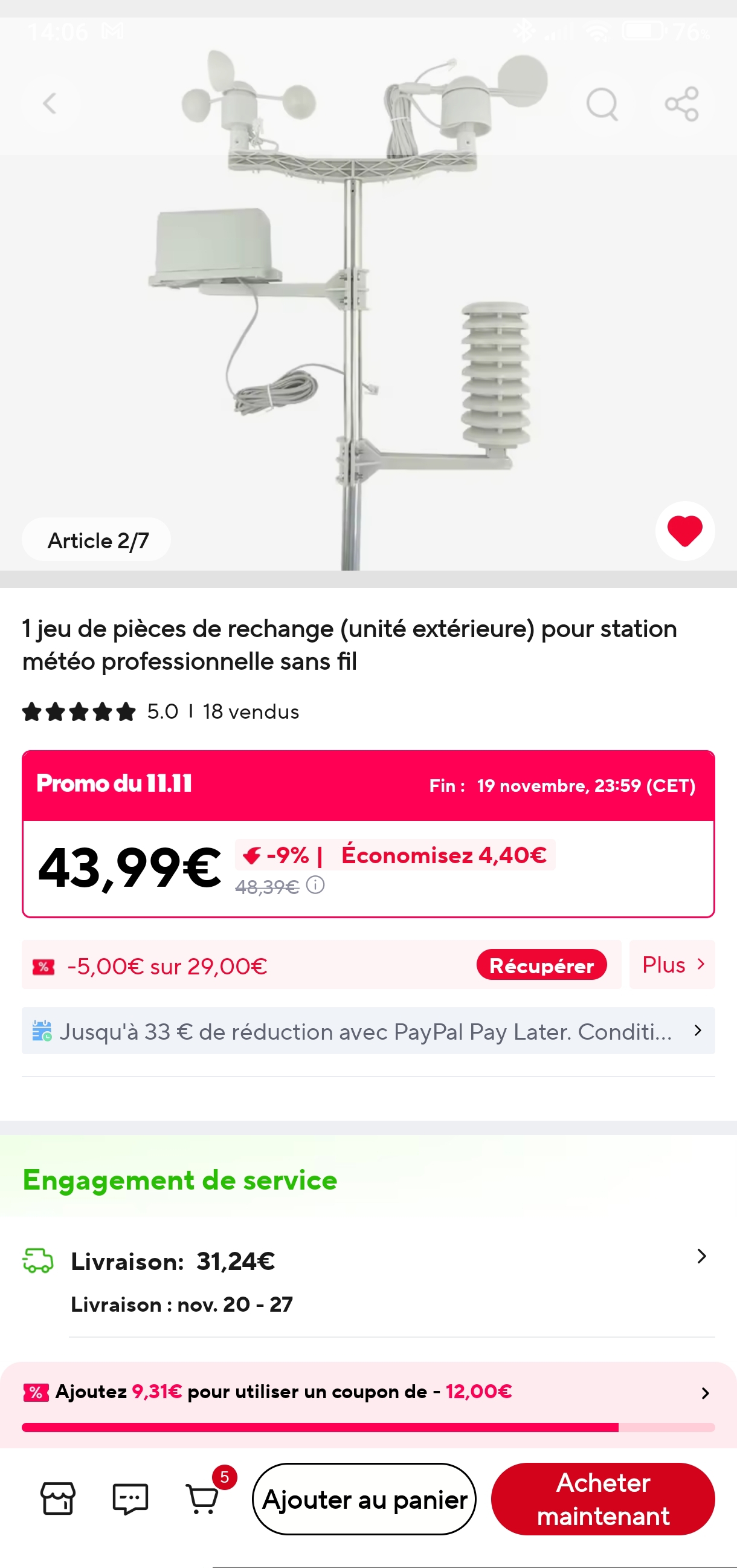View PayPal Pay Later reduction details

point(368,1031)
